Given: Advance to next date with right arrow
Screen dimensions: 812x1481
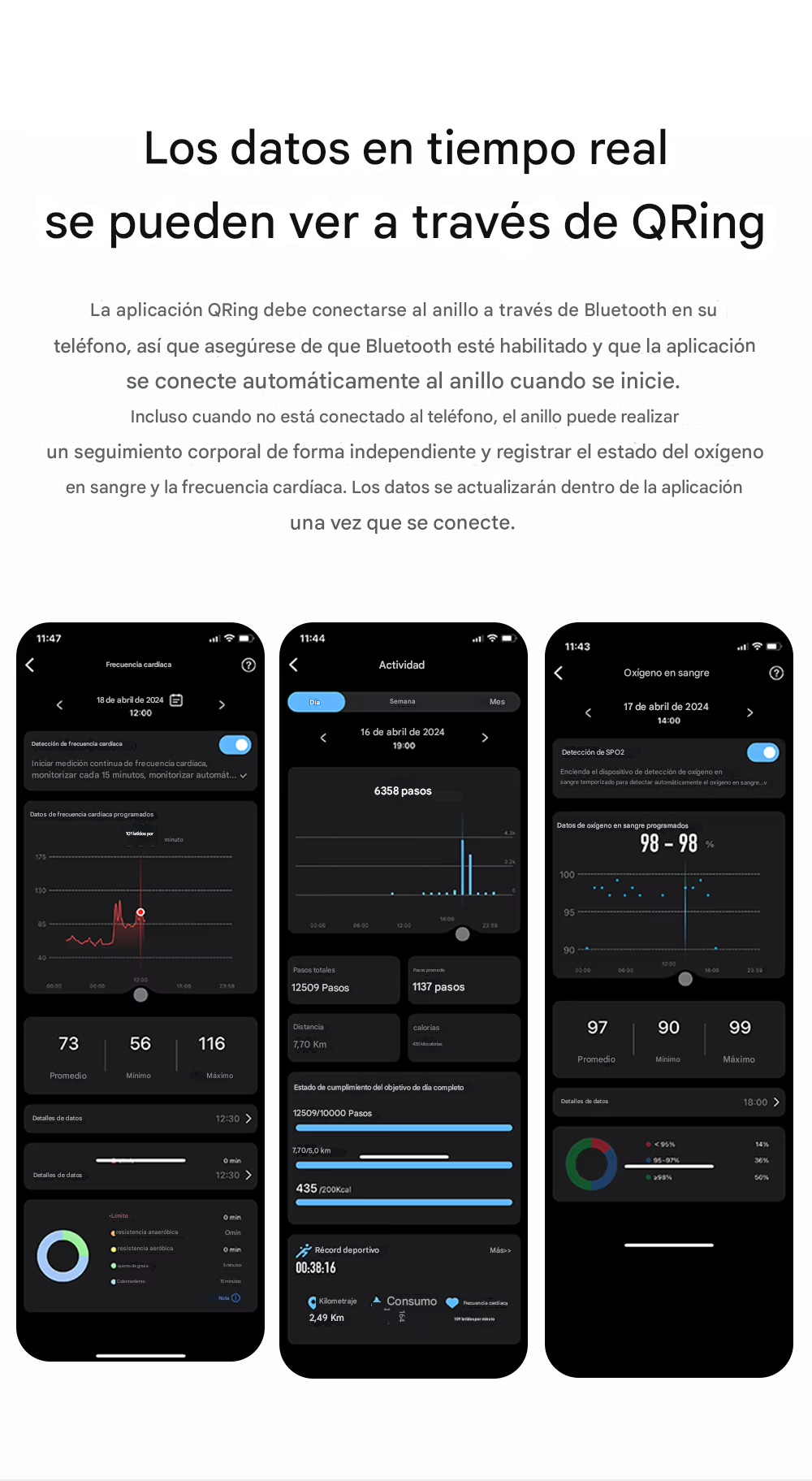Looking at the screenshot, I should pyautogui.click(x=222, y=704).
